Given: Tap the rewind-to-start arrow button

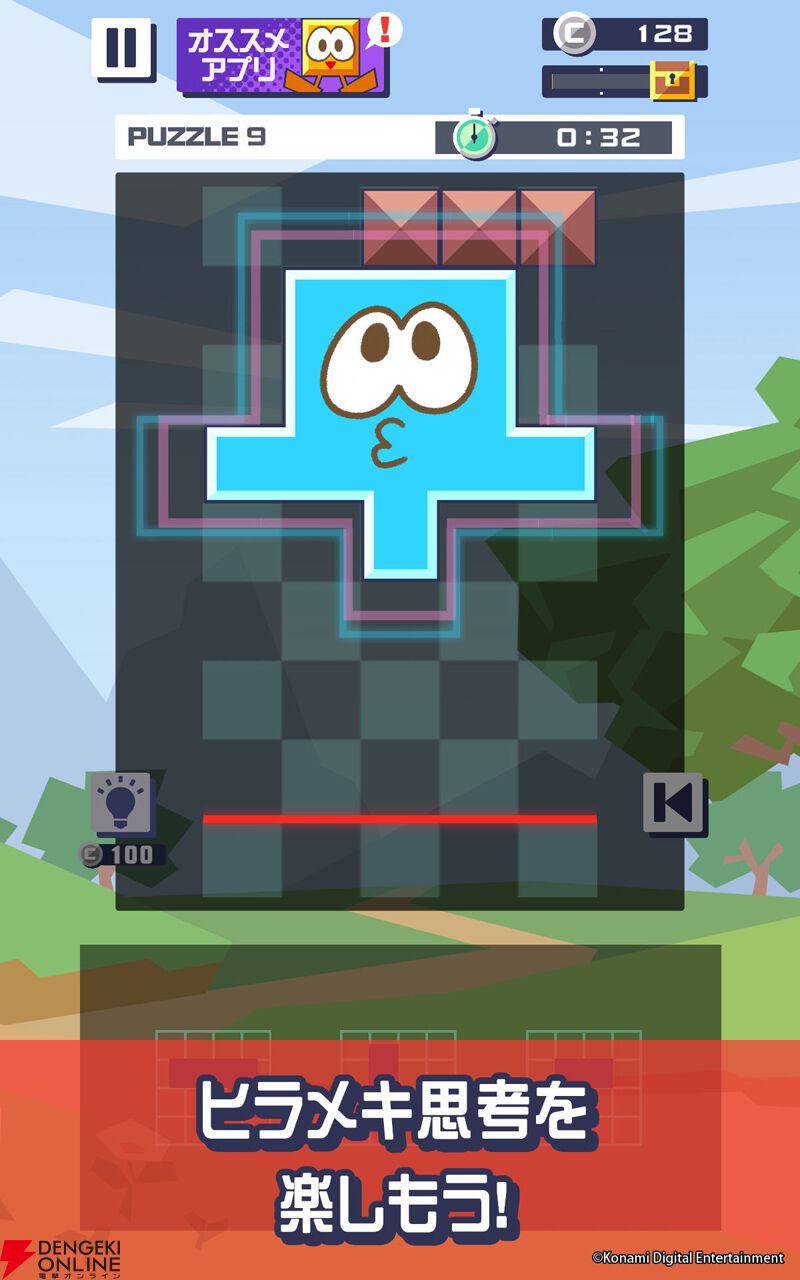Looking at the screenshot, I should point(673,802).
